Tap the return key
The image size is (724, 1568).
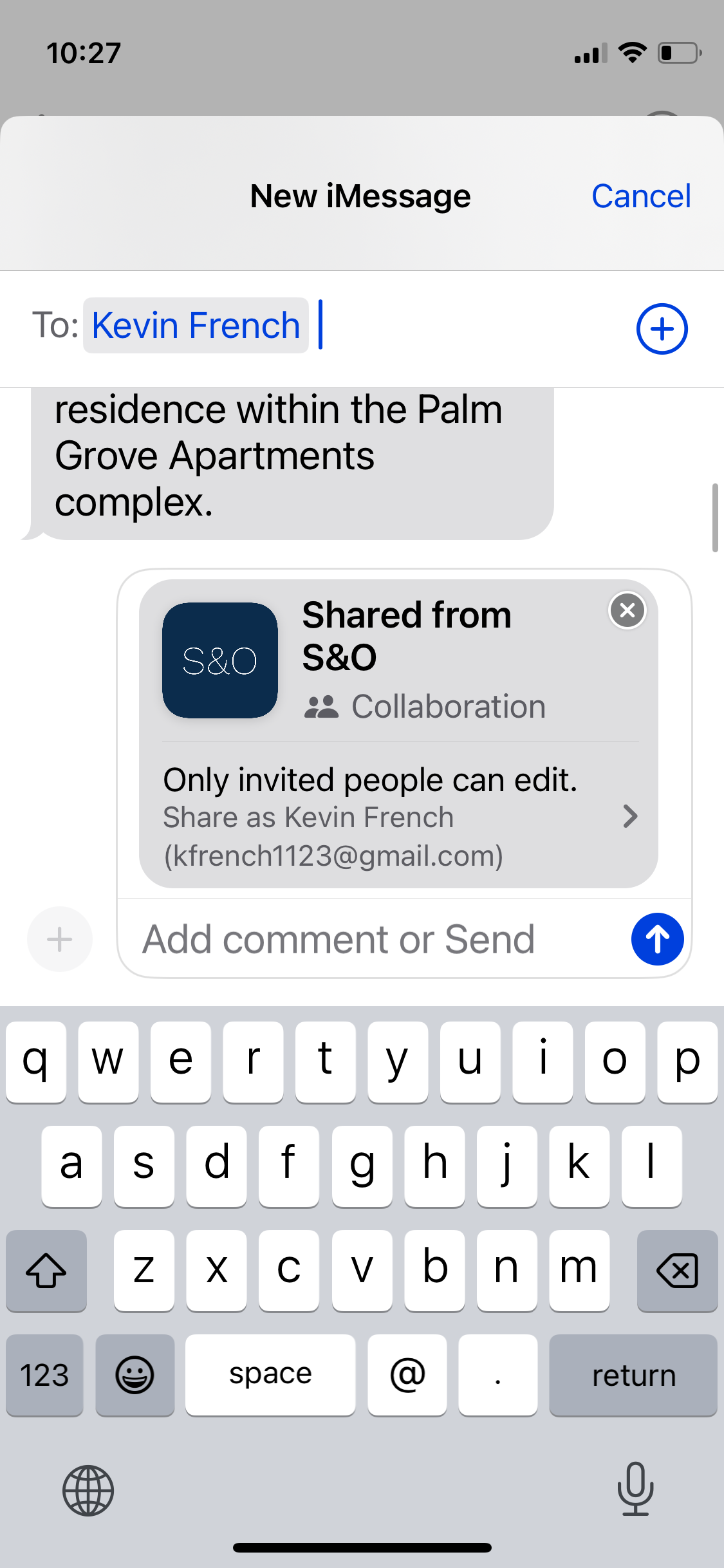pos(633,1375)
